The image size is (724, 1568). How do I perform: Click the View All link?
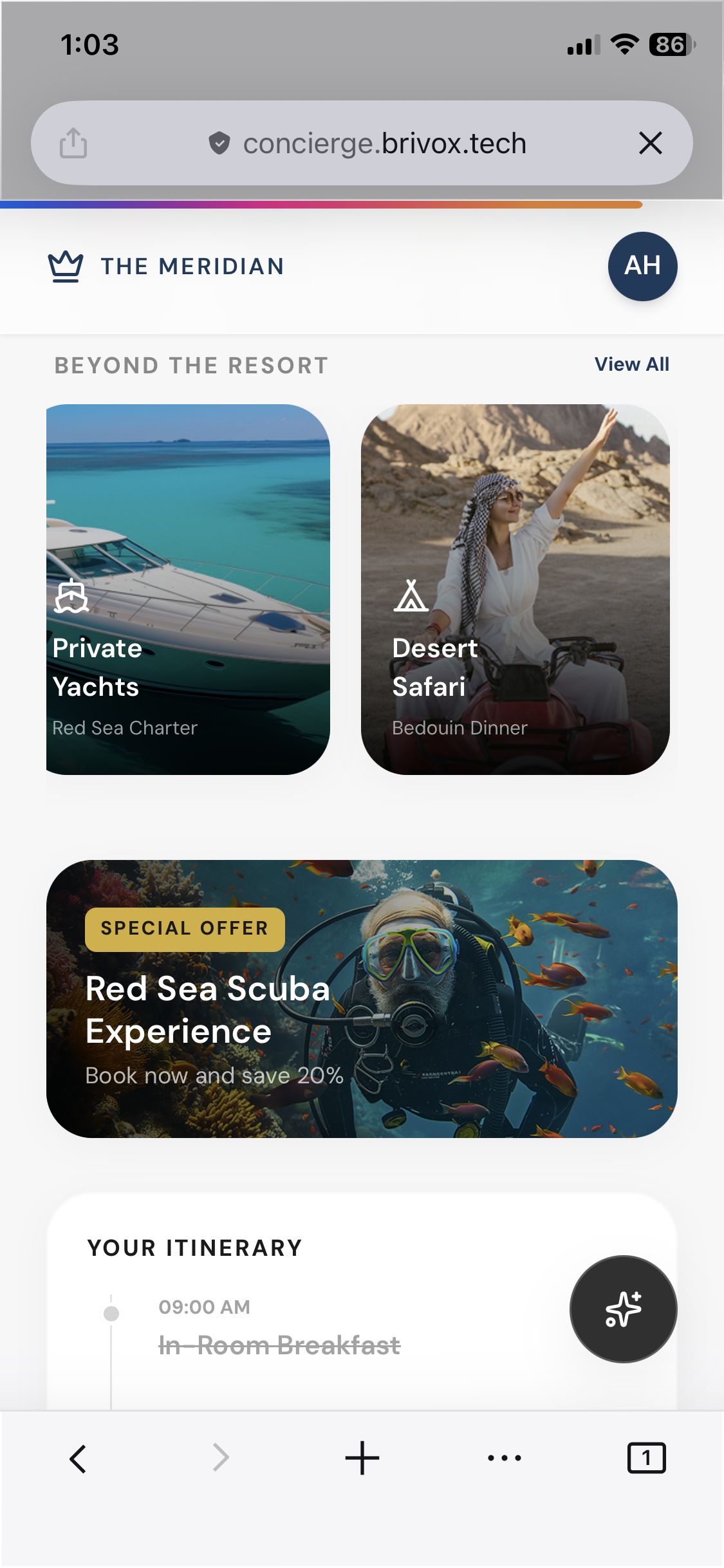pos(631,364)
